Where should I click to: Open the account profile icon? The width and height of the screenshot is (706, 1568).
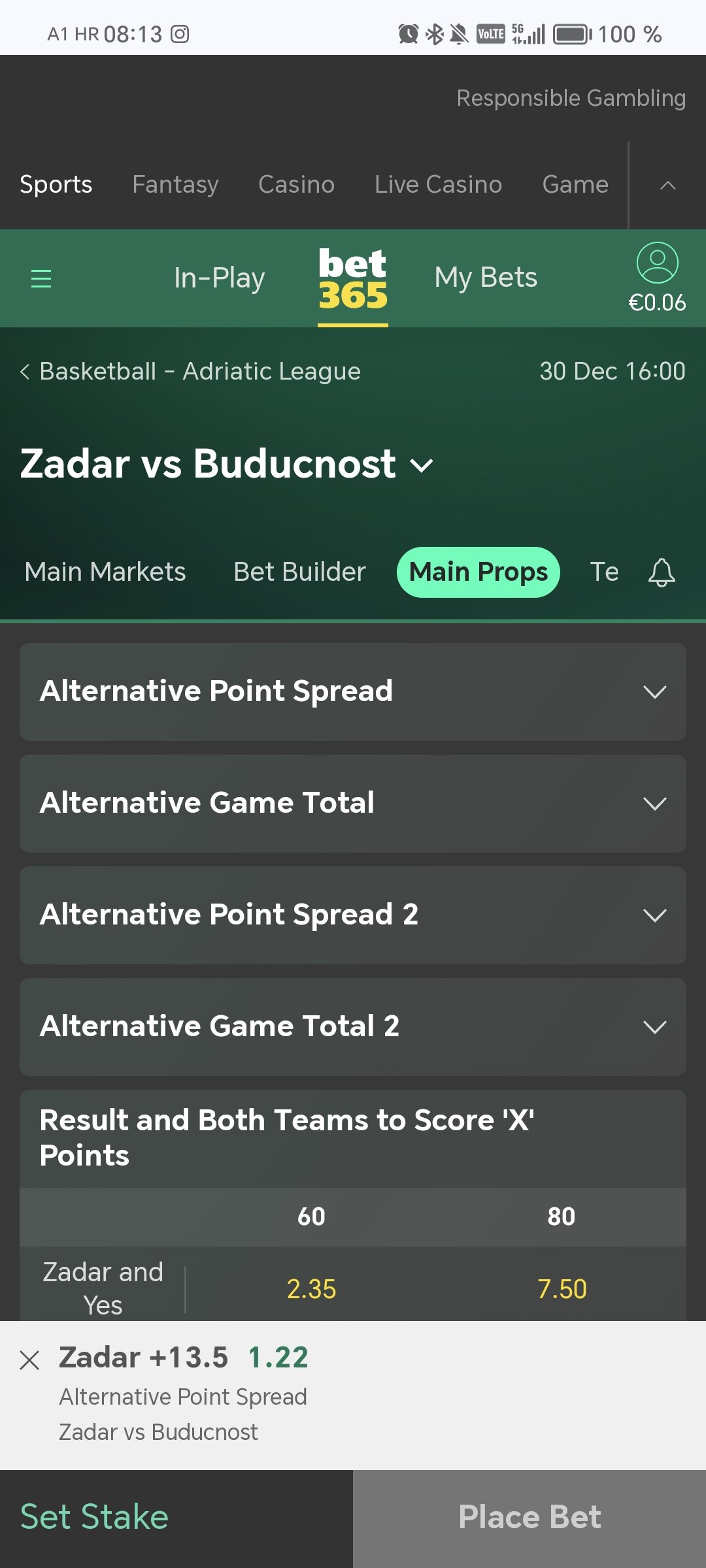tap(657, 263)
